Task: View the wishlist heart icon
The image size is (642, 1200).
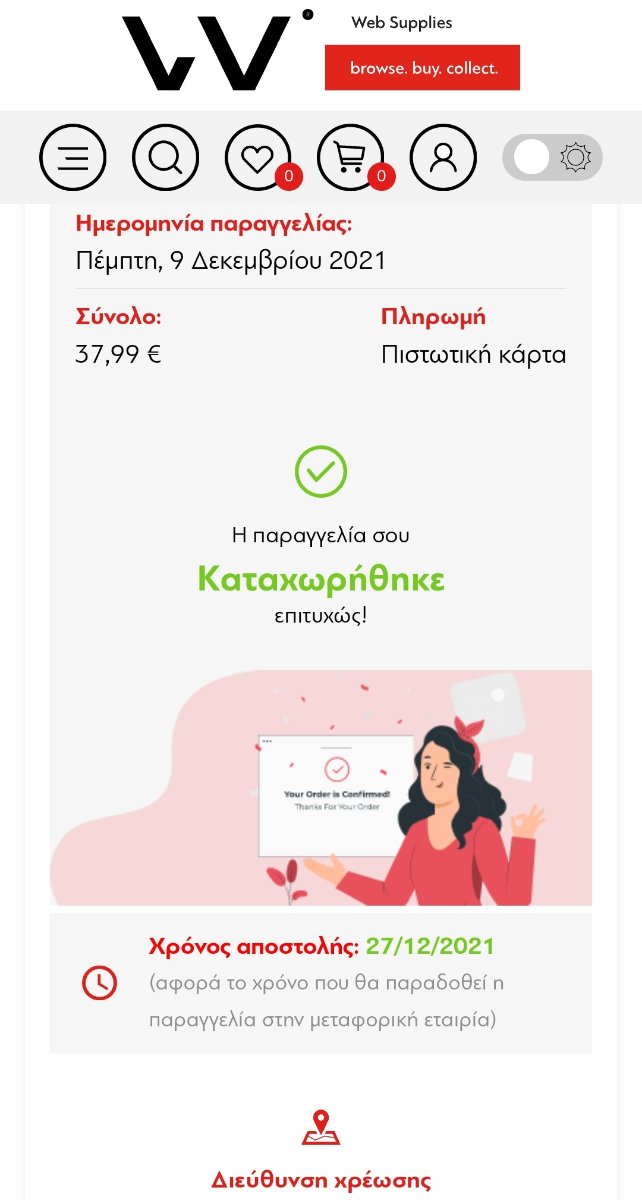Action: point(258,158)
